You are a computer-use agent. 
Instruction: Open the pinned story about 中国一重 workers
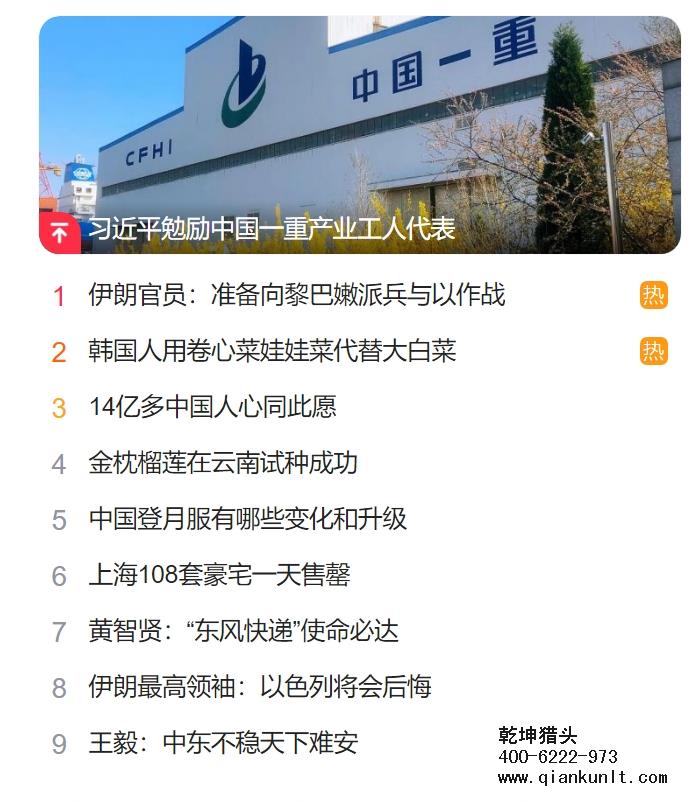click(x=272, y=230)
